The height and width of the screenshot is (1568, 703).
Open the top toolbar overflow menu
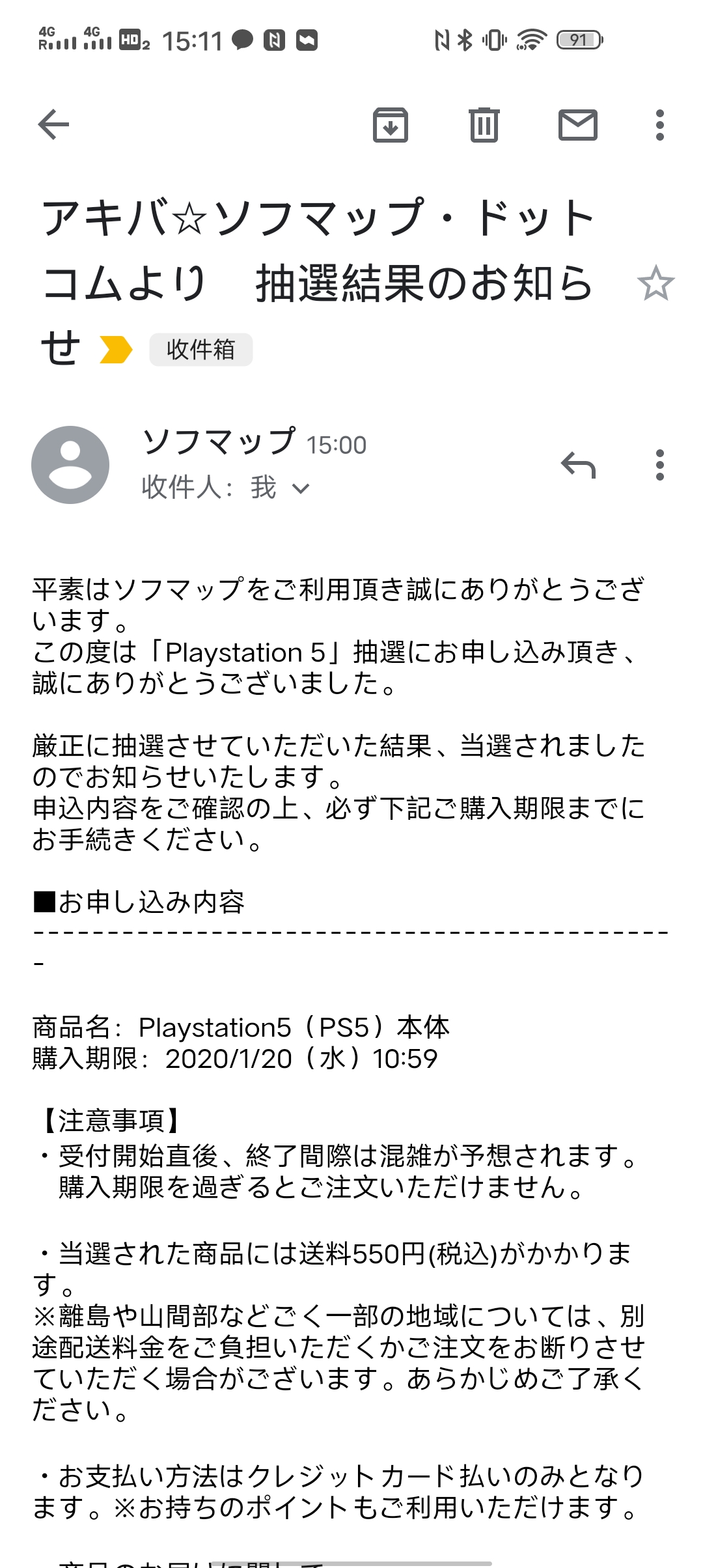click(659, 124)
